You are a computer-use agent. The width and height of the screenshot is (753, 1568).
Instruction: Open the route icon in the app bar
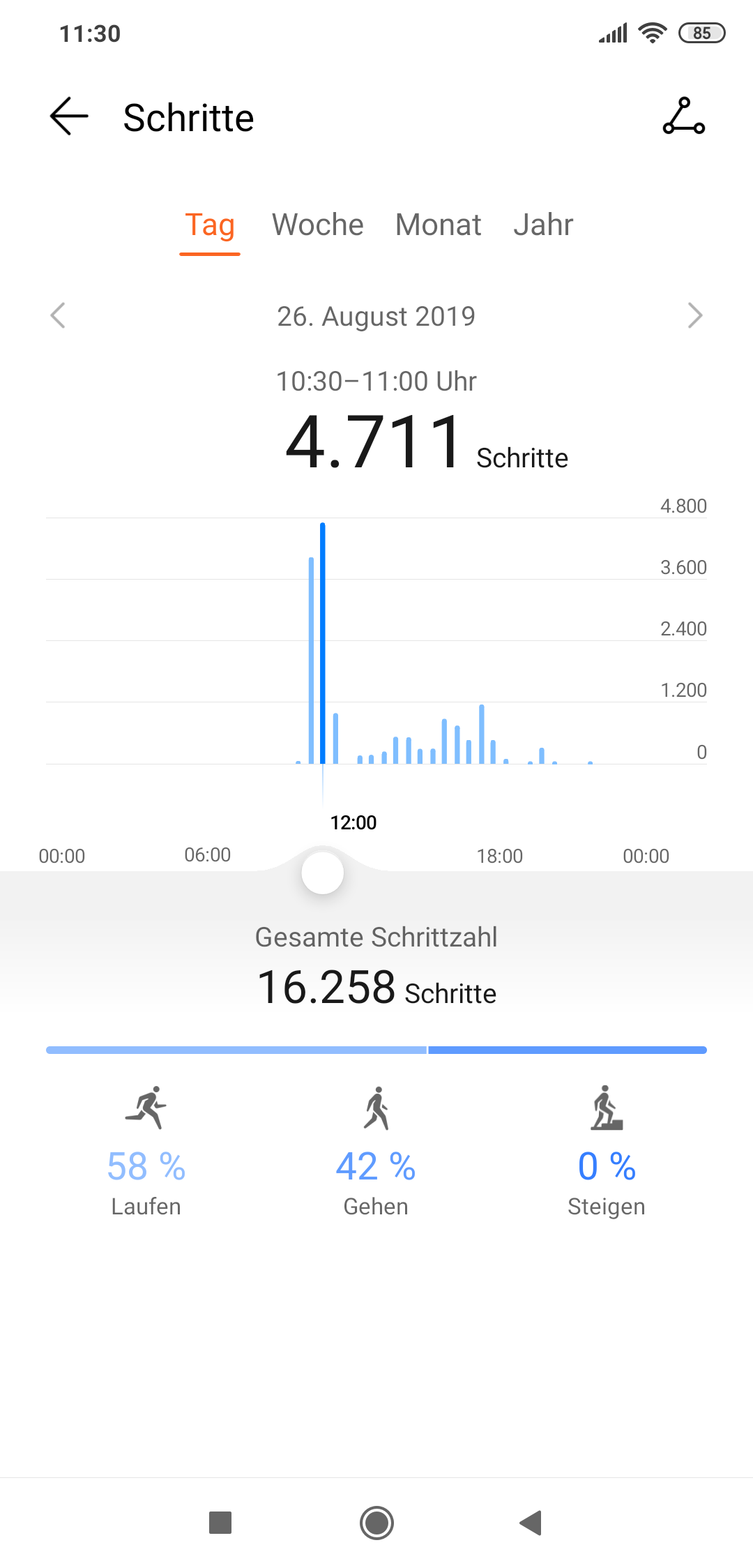click(684, 116)
